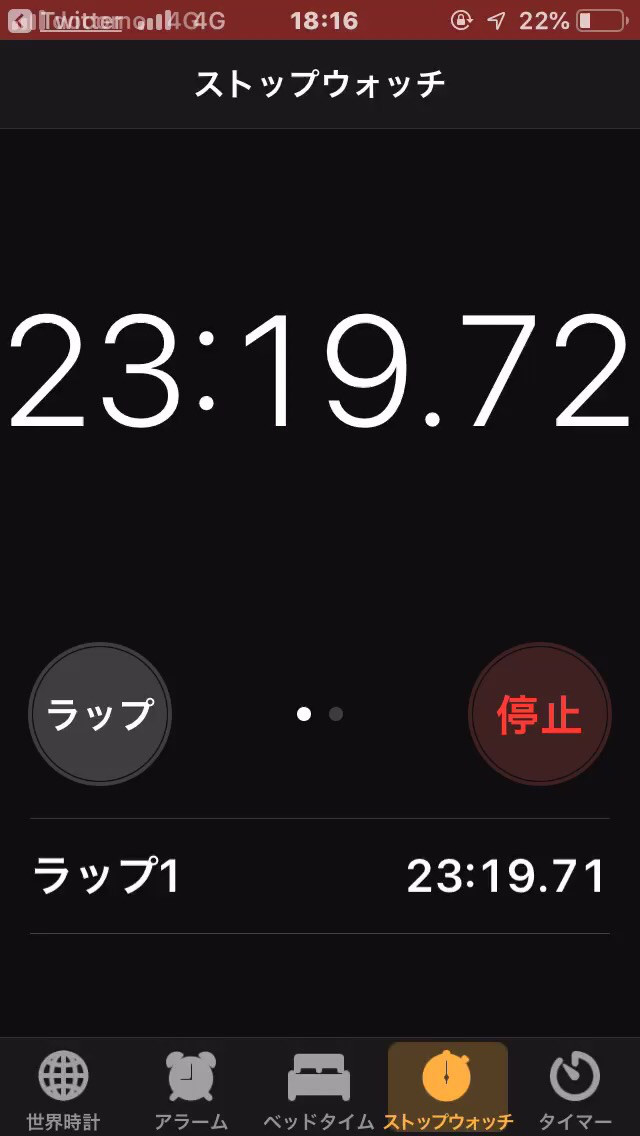Tap the stopwatch face page indicator dots
Screen dimensions: 640x1136
tap(320, 714)
